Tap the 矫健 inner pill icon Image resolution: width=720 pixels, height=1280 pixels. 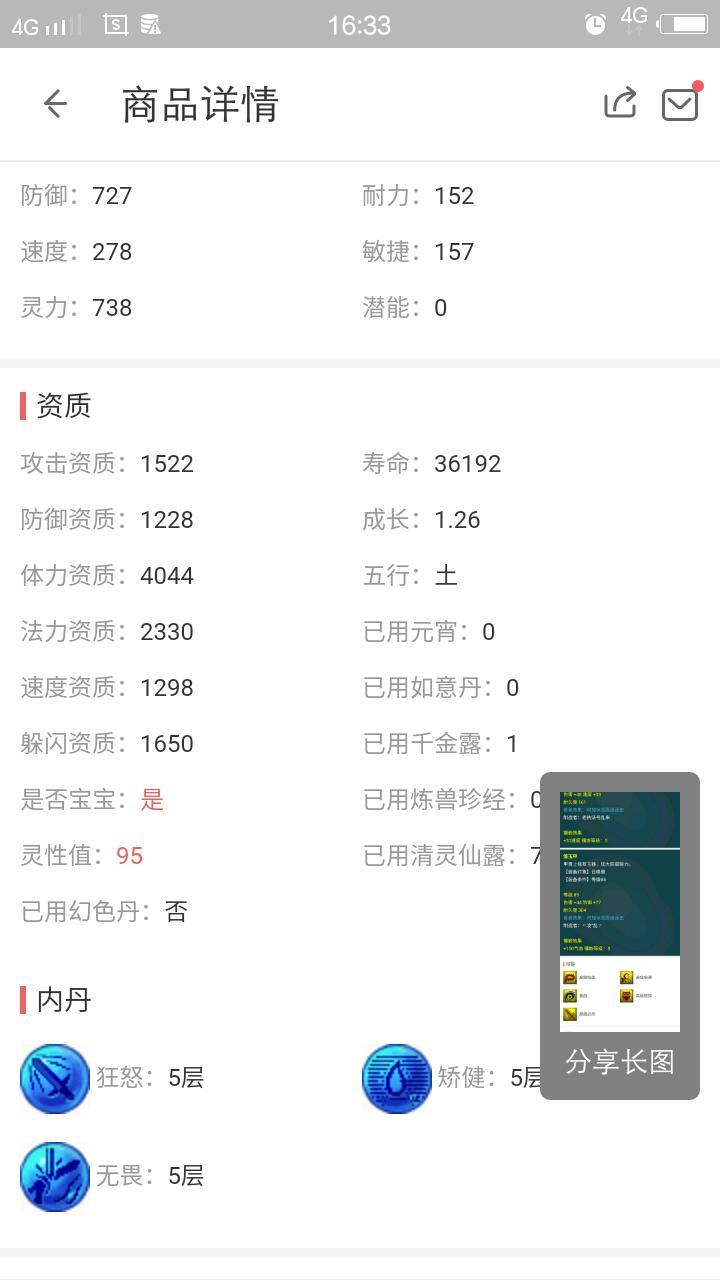(397, 1078)
